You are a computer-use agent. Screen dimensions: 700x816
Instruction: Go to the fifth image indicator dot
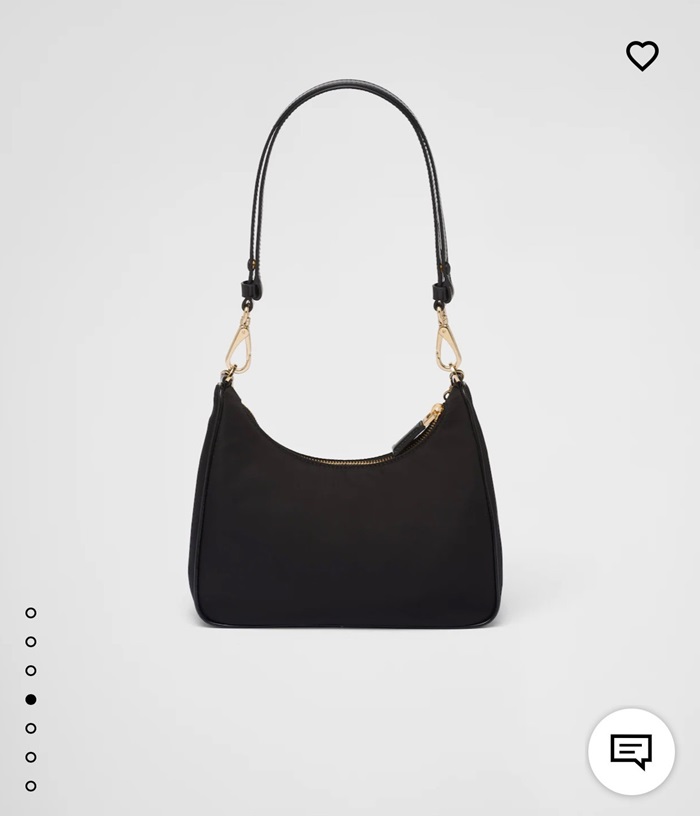click(x=31, y=728)
